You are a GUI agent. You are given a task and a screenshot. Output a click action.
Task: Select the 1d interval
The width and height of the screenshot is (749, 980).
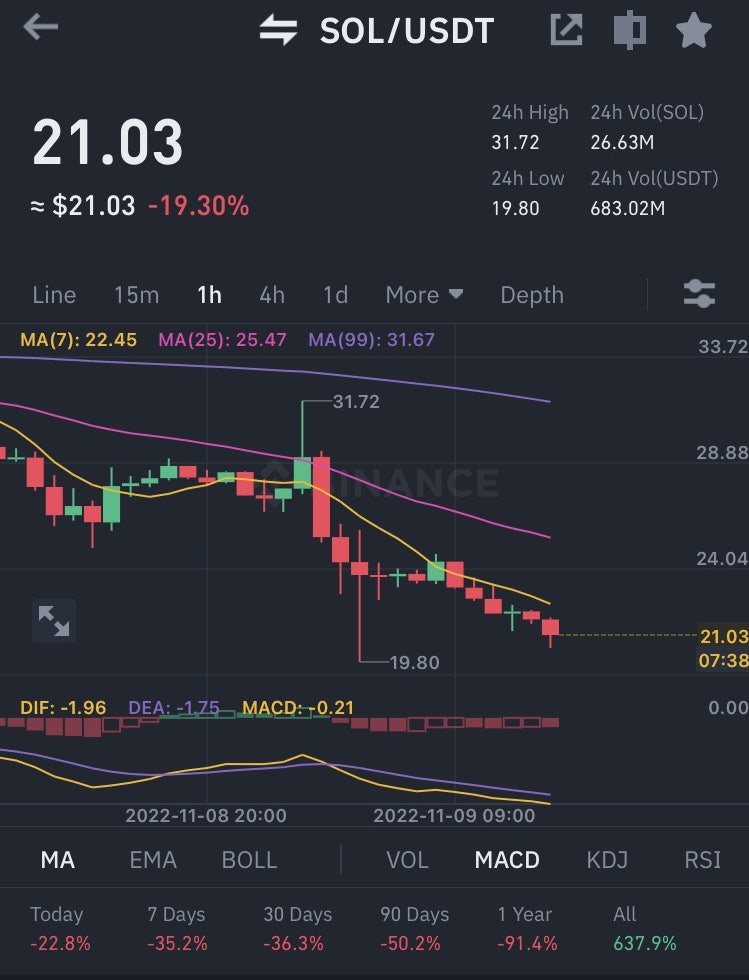[335, 295]
